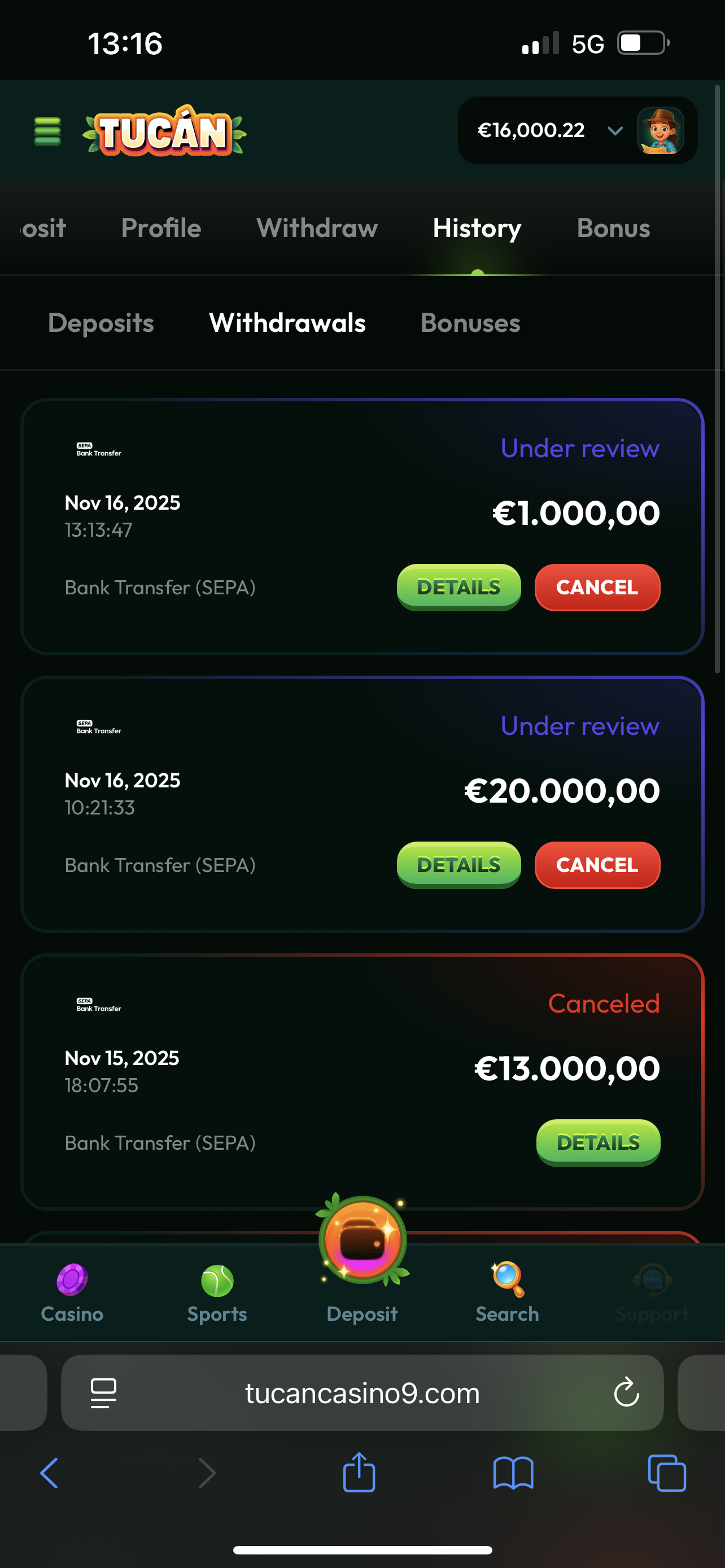This screenshot has width=725, height=1568.
Task: View details of the €1.000,00 withdrawal
Action: click(x=458, y=587)
